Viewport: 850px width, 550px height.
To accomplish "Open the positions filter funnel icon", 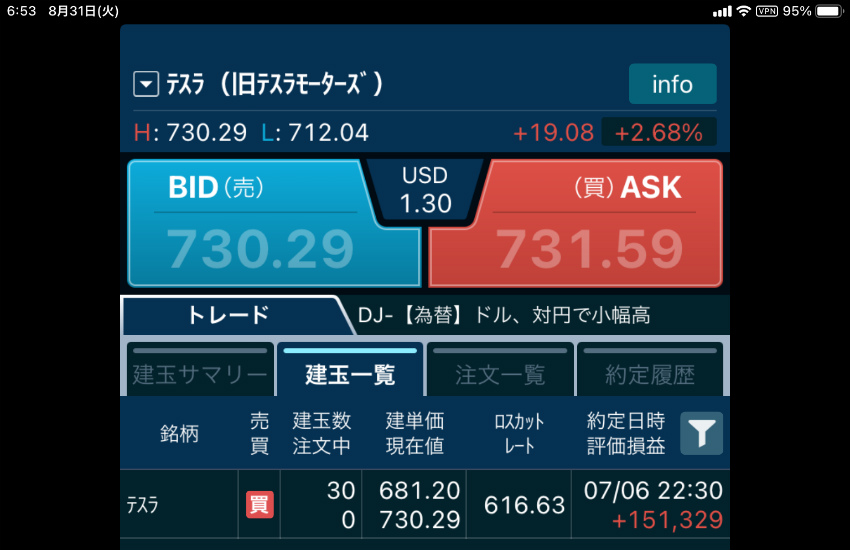I will [702, 433].
